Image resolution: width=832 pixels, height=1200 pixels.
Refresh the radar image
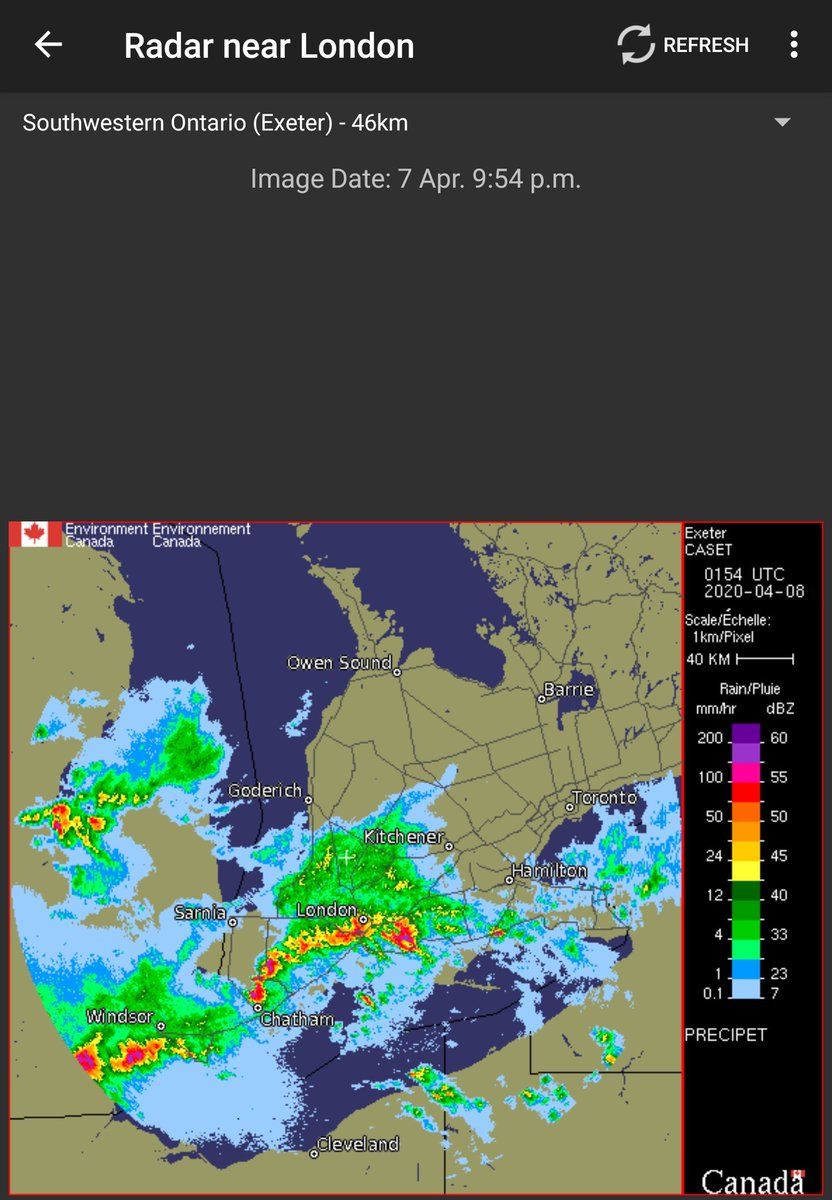683,45
